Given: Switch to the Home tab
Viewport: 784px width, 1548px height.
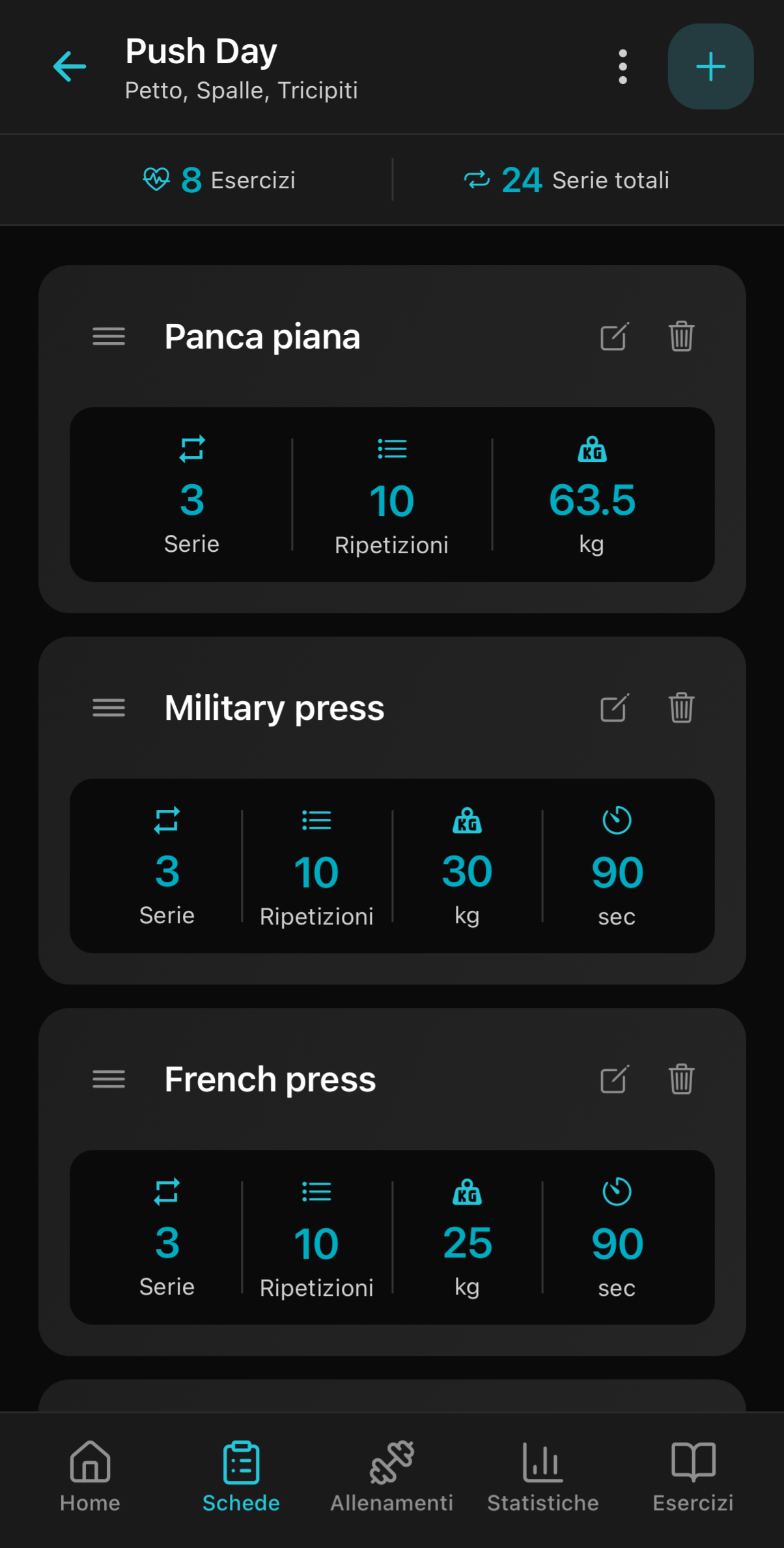Looking at the screenshot, I should 90,1476.
